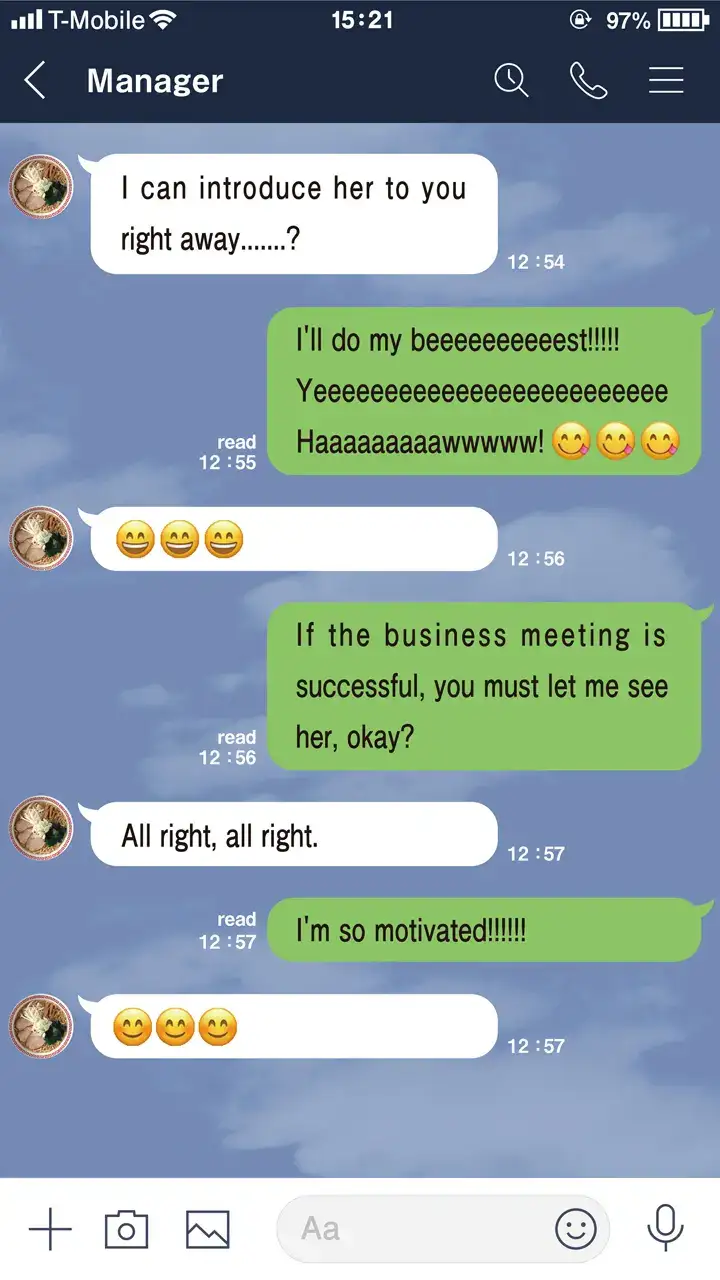Open the chat options menu
This screenshot has width=720, height=1280.
pyautogui.click(x=666, y=80)
